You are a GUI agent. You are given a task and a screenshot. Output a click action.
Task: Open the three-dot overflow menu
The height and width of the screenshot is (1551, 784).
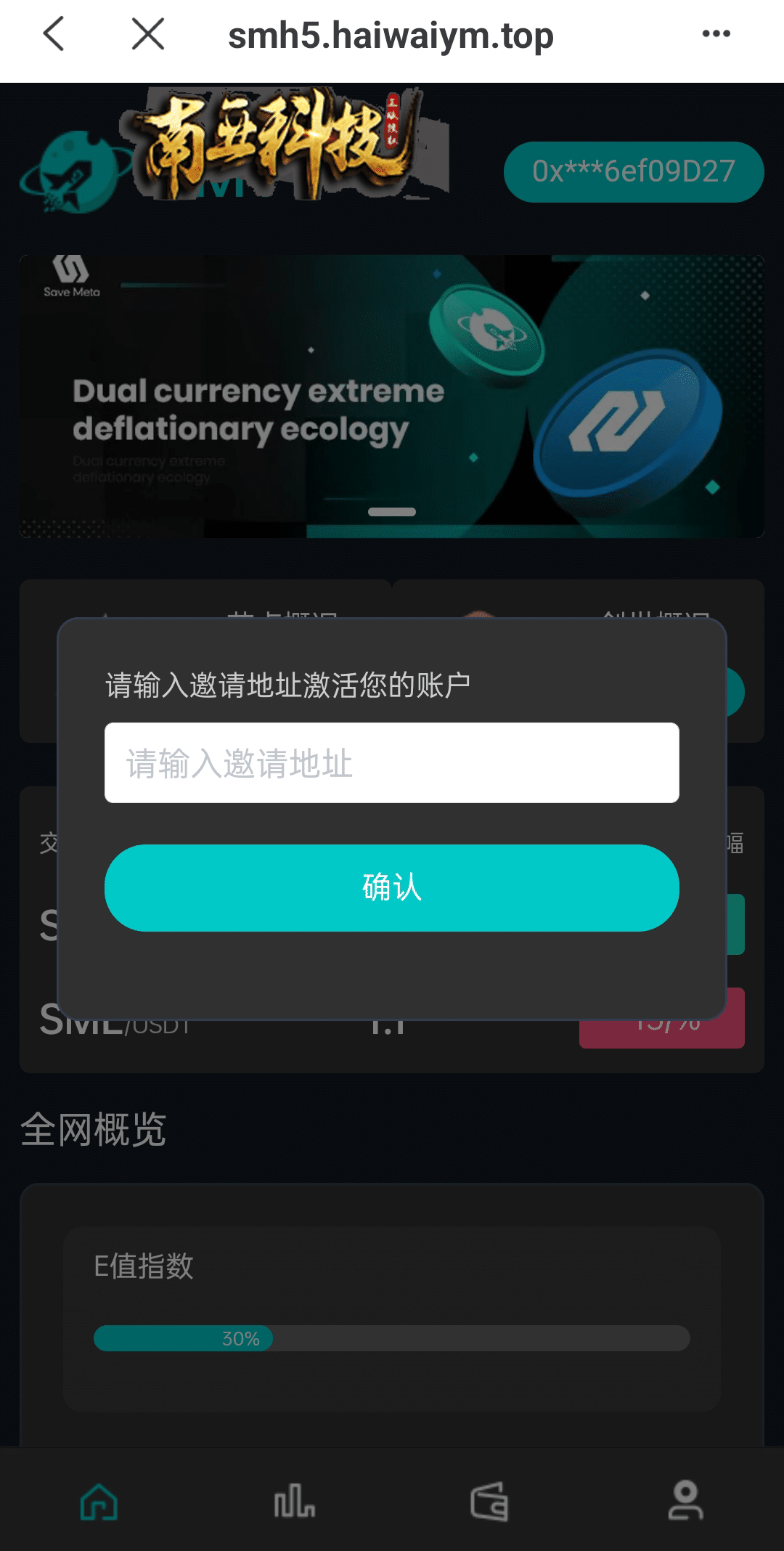[x=716, y=33]
